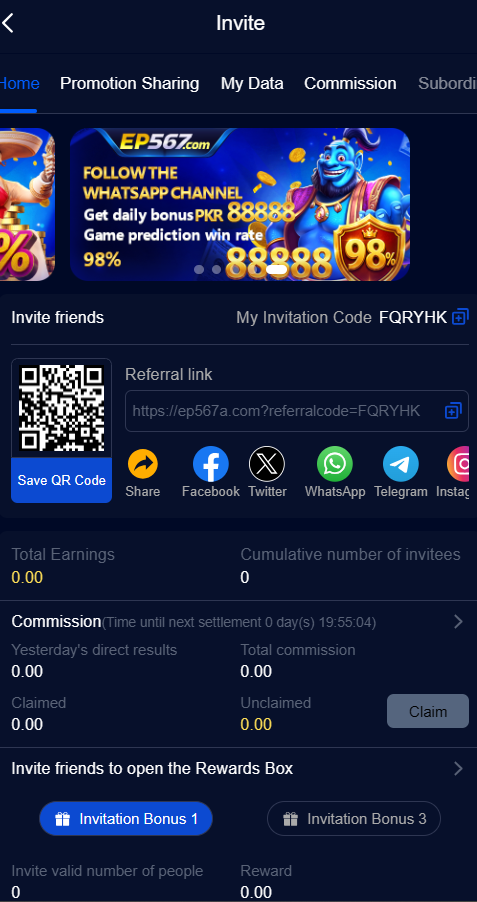
Task: Open the WhatsApp channel banner
Action: (x=240, y=204)
